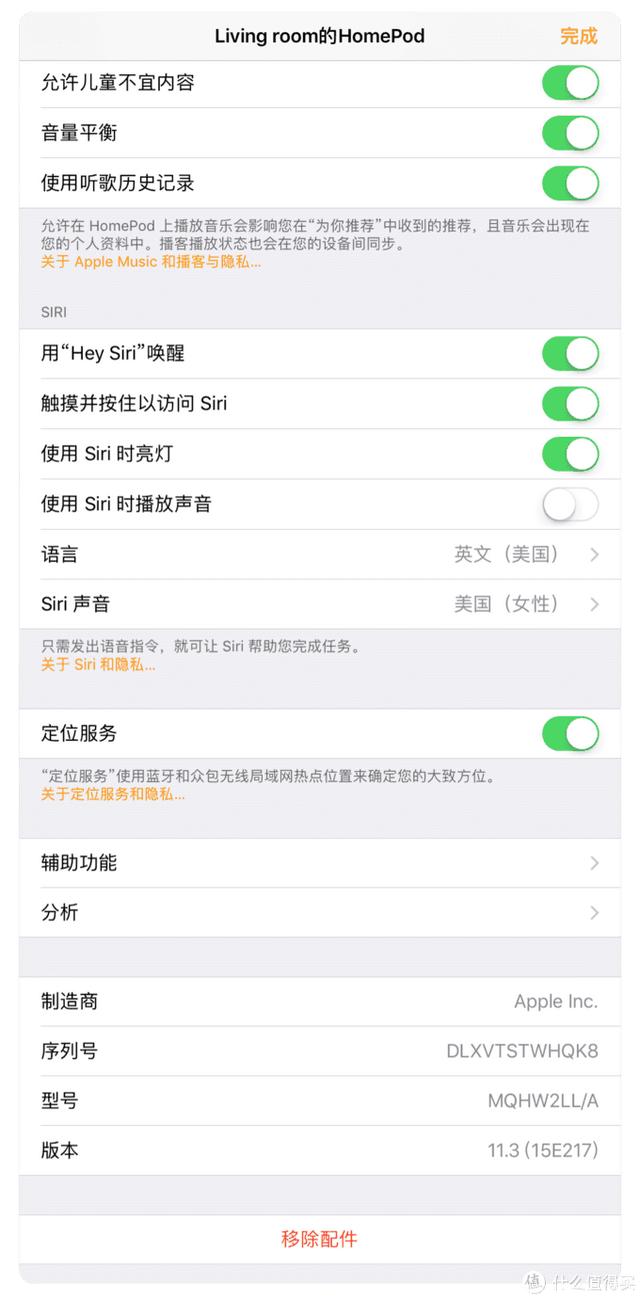The width and height of the screenshot is (640, 1299).
Task: Tap 完成 to finish
Action: pyautogui.click(x=578, y=36)
